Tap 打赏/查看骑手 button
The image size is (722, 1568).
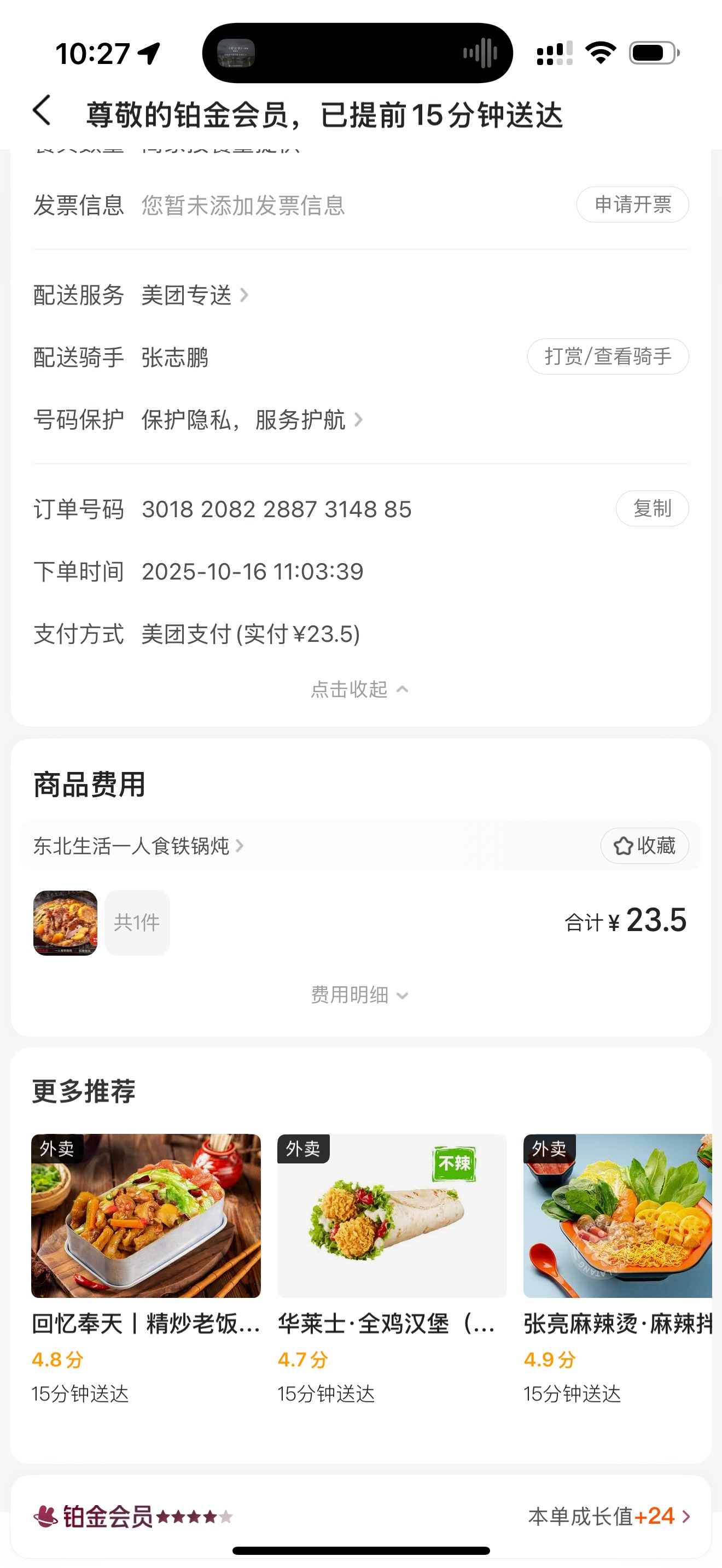(607, 356)
